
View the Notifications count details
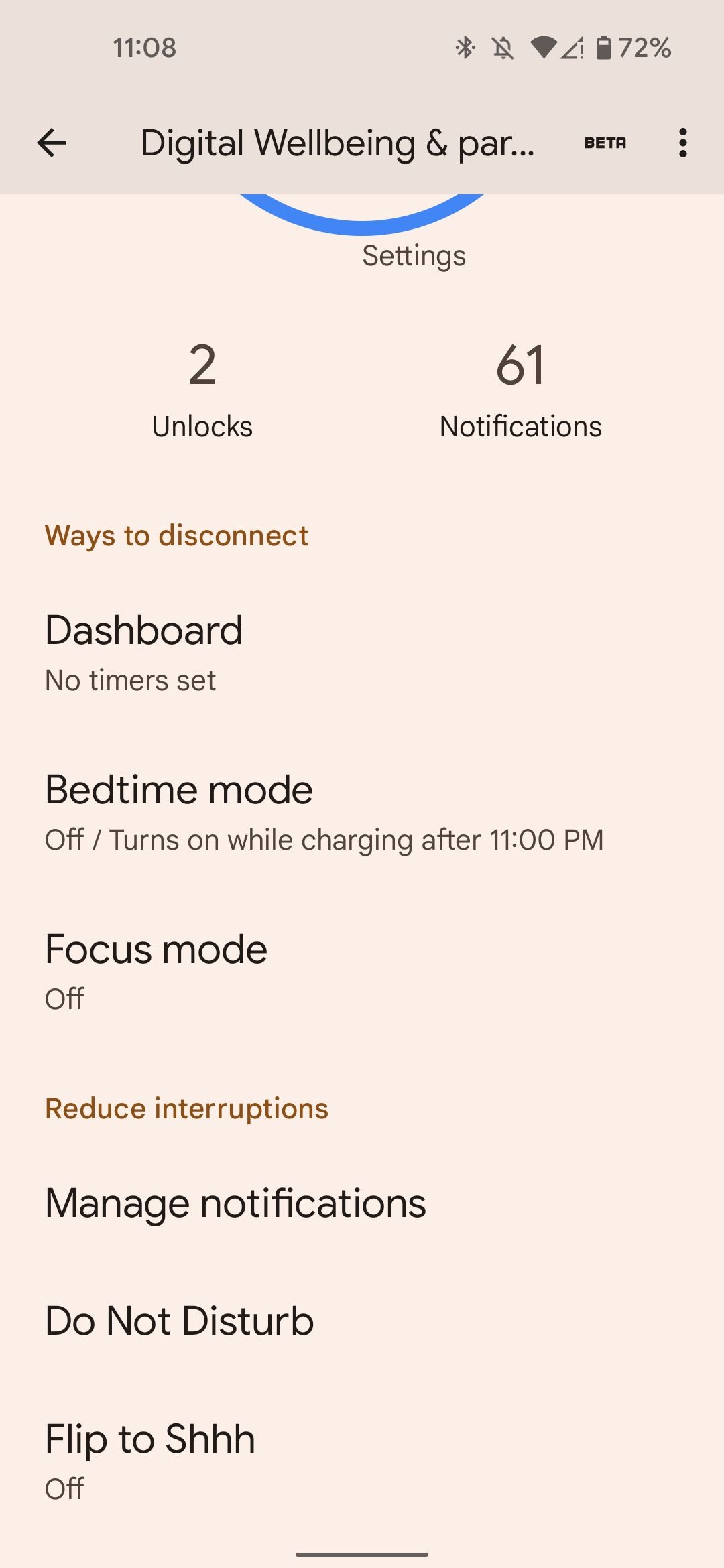coord(521,391)
